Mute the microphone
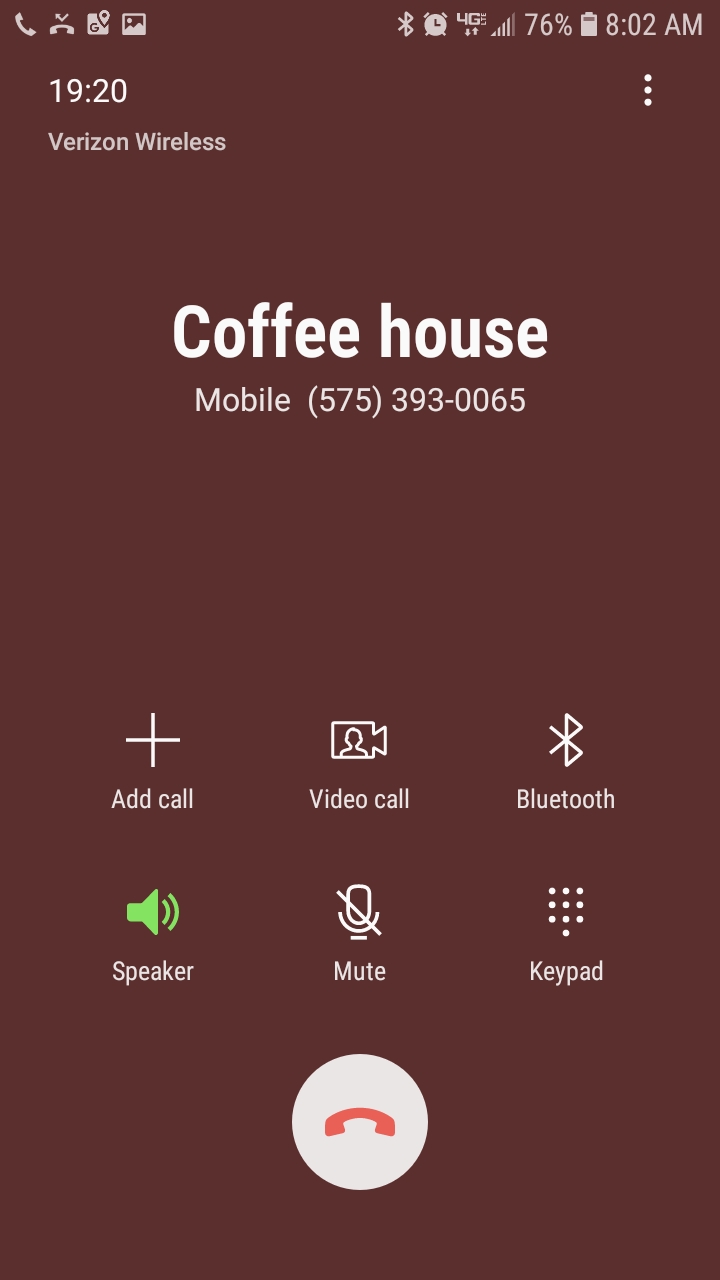 359,931
